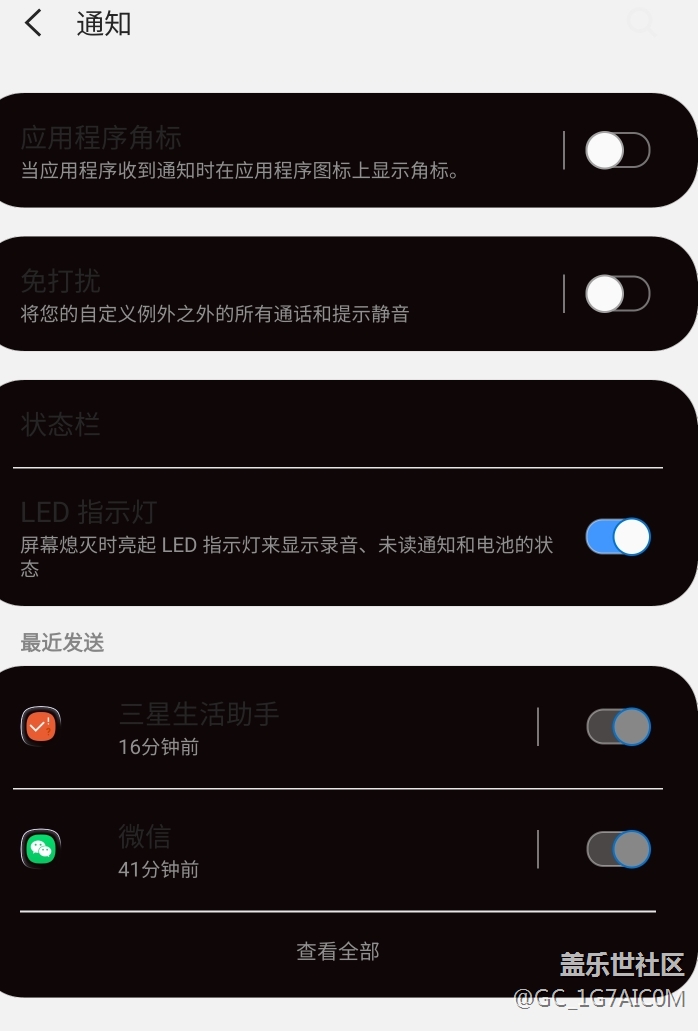
Task: Toggle off 微信 notifications
Action: pyautogui.click(x=617, y=850)
